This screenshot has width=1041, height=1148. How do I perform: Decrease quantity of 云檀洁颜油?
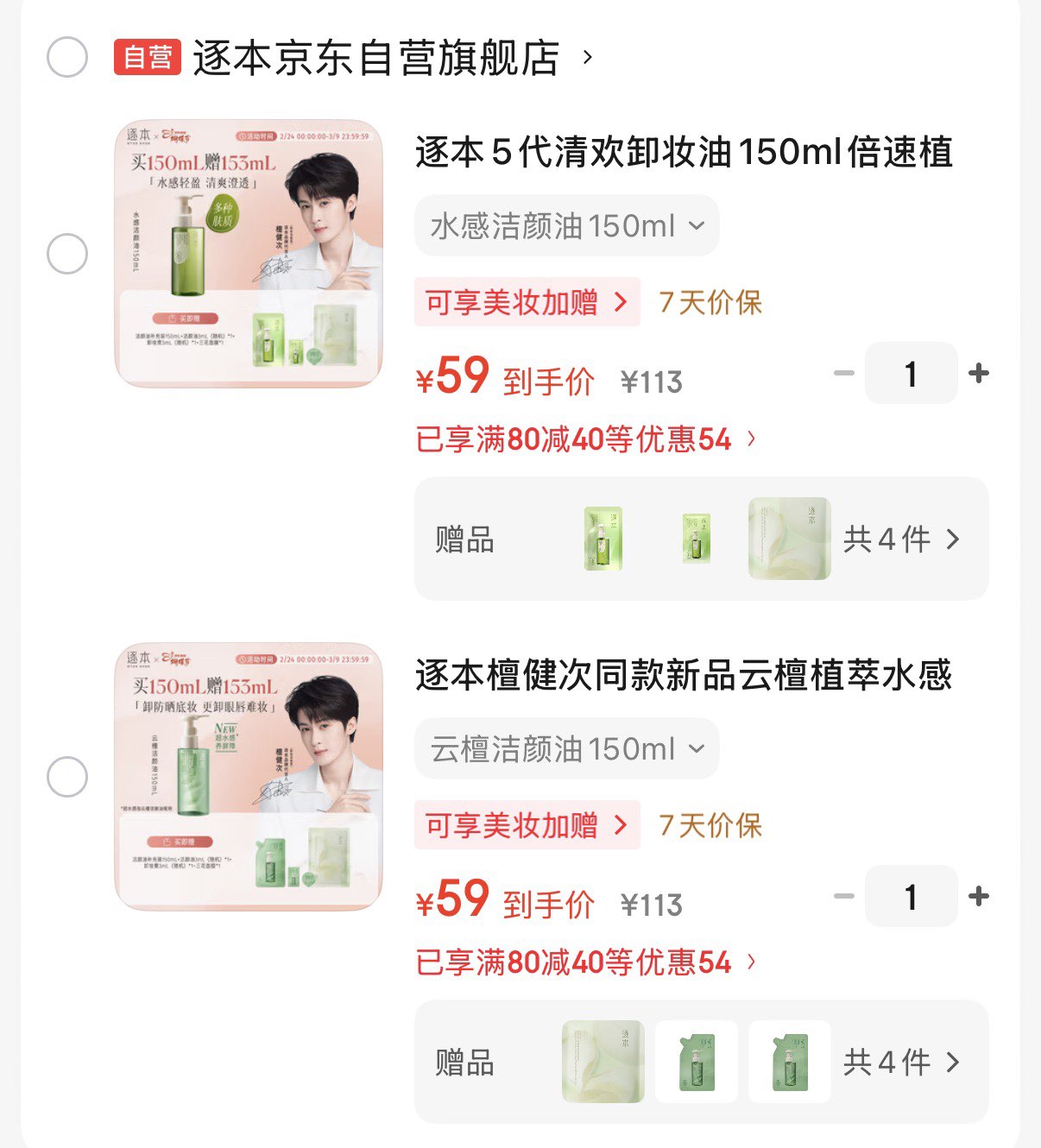click(x=843, y=896)
